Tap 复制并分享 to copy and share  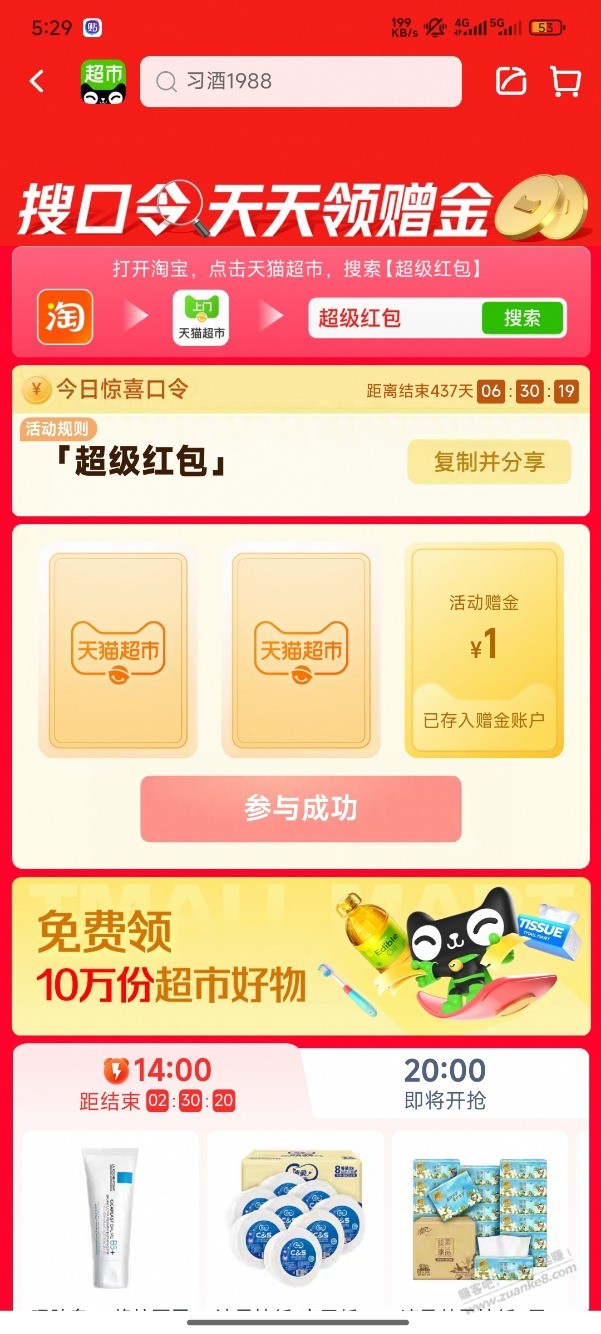tap(489, 462)
